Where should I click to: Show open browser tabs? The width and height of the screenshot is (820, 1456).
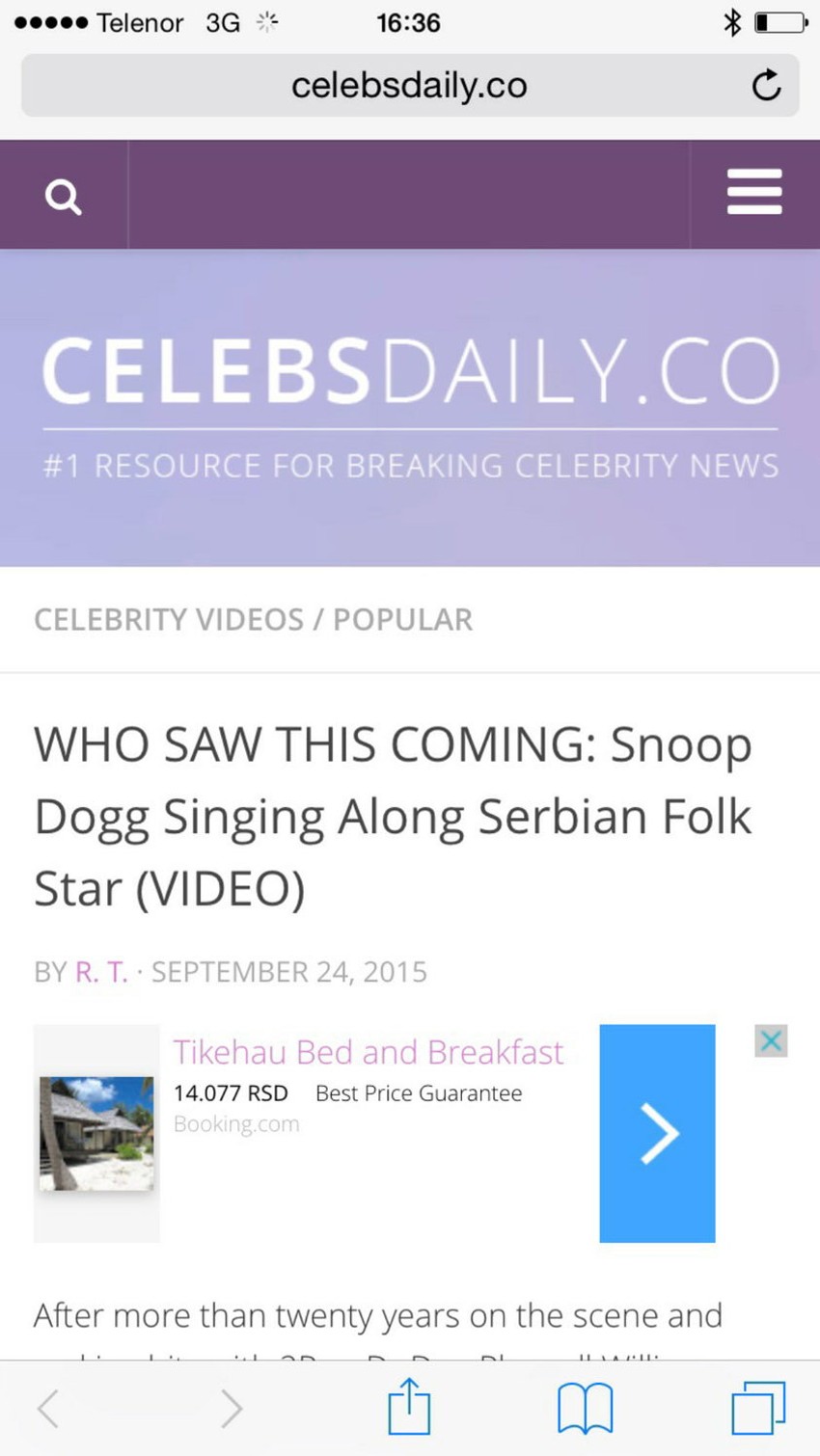pyautogui.click(x=758, y=1409)
